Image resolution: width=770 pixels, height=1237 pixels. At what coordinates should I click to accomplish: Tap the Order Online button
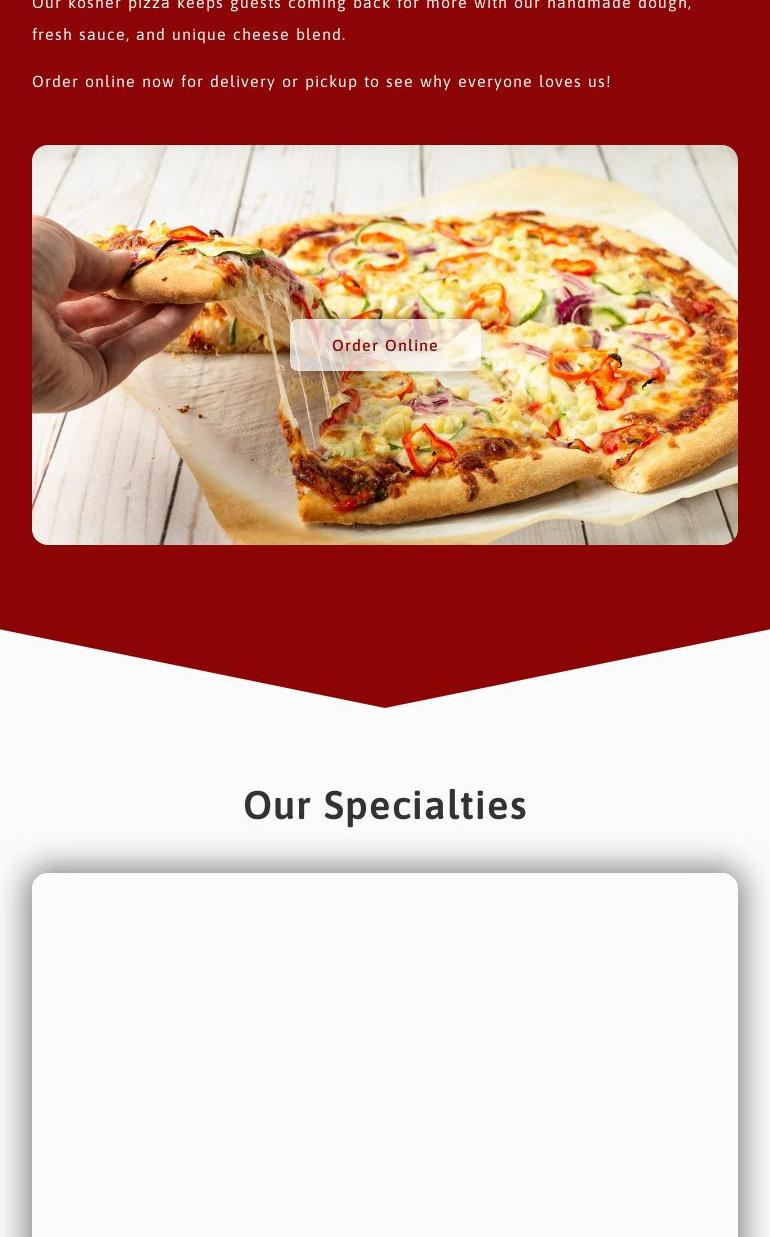pyautogui.click(x=385, y=345)
